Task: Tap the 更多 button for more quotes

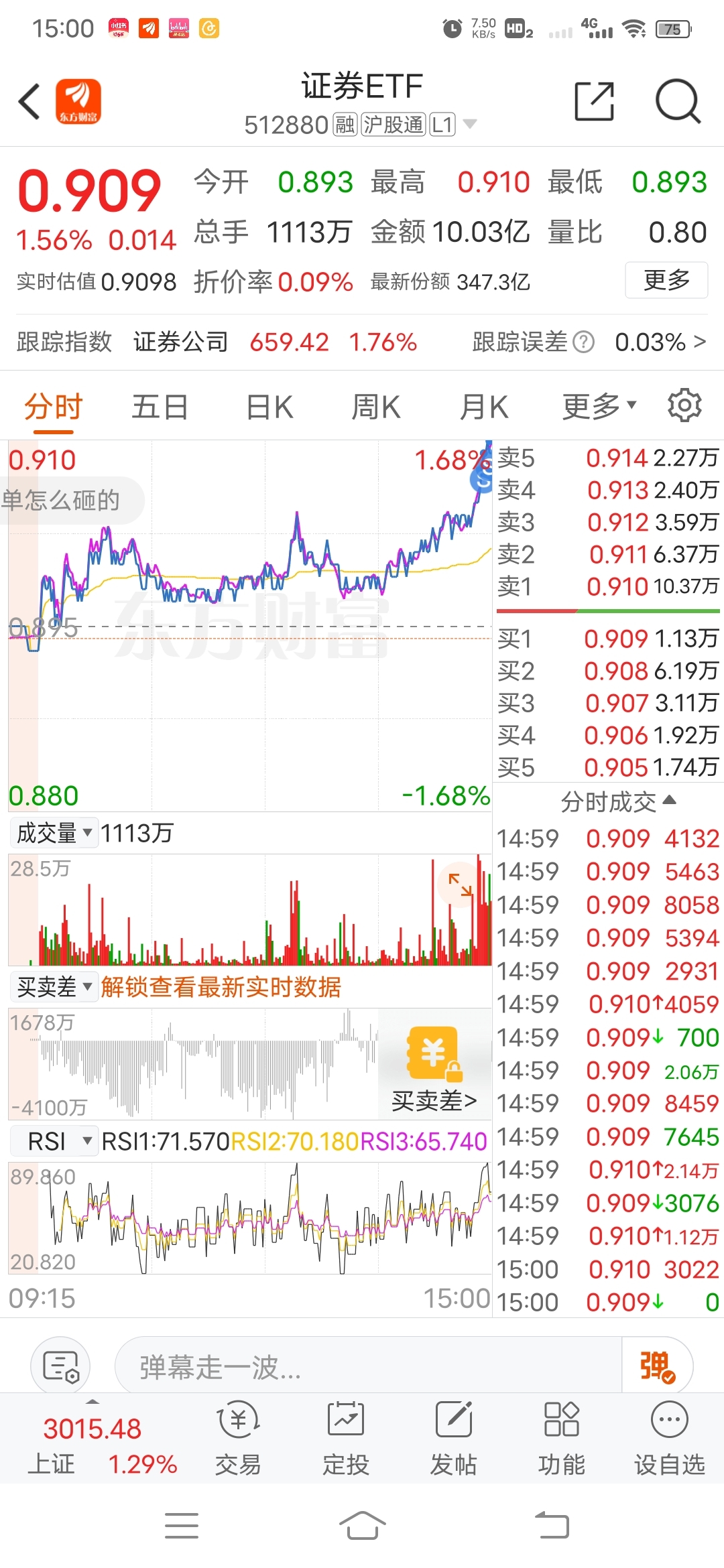Action: pos(666,281)
